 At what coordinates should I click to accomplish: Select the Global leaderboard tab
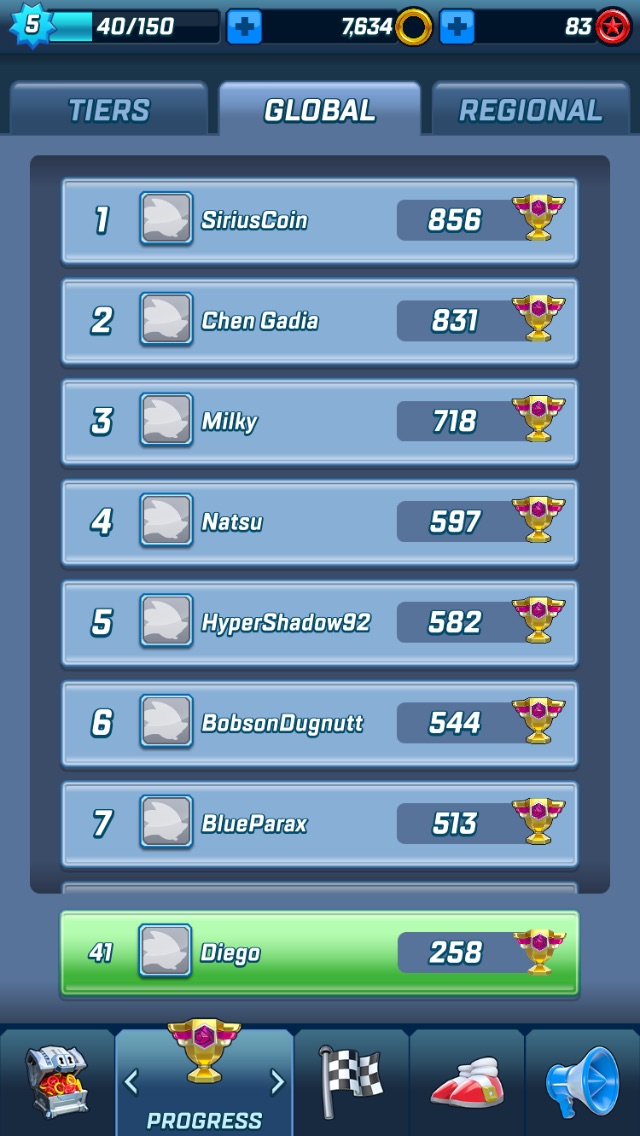[x=320, y=110]
